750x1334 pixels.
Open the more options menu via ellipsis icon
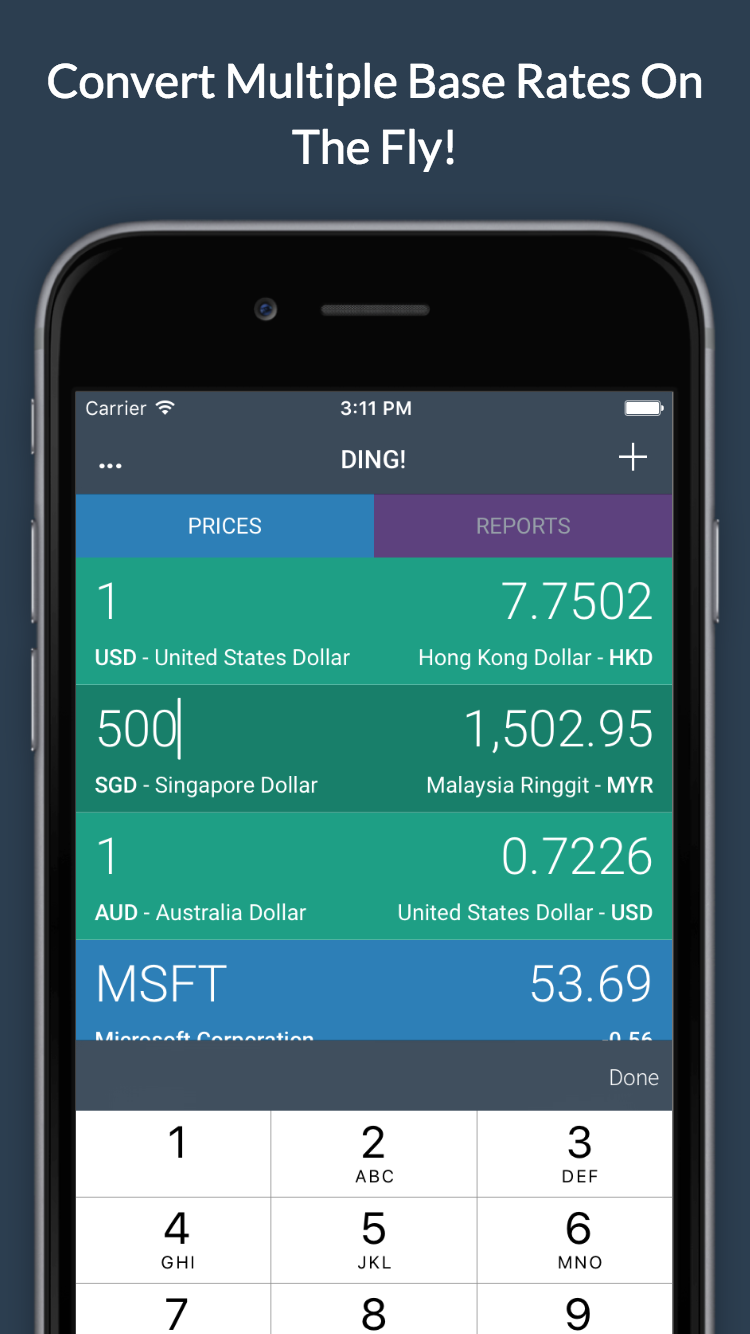(x=110, y=463)
